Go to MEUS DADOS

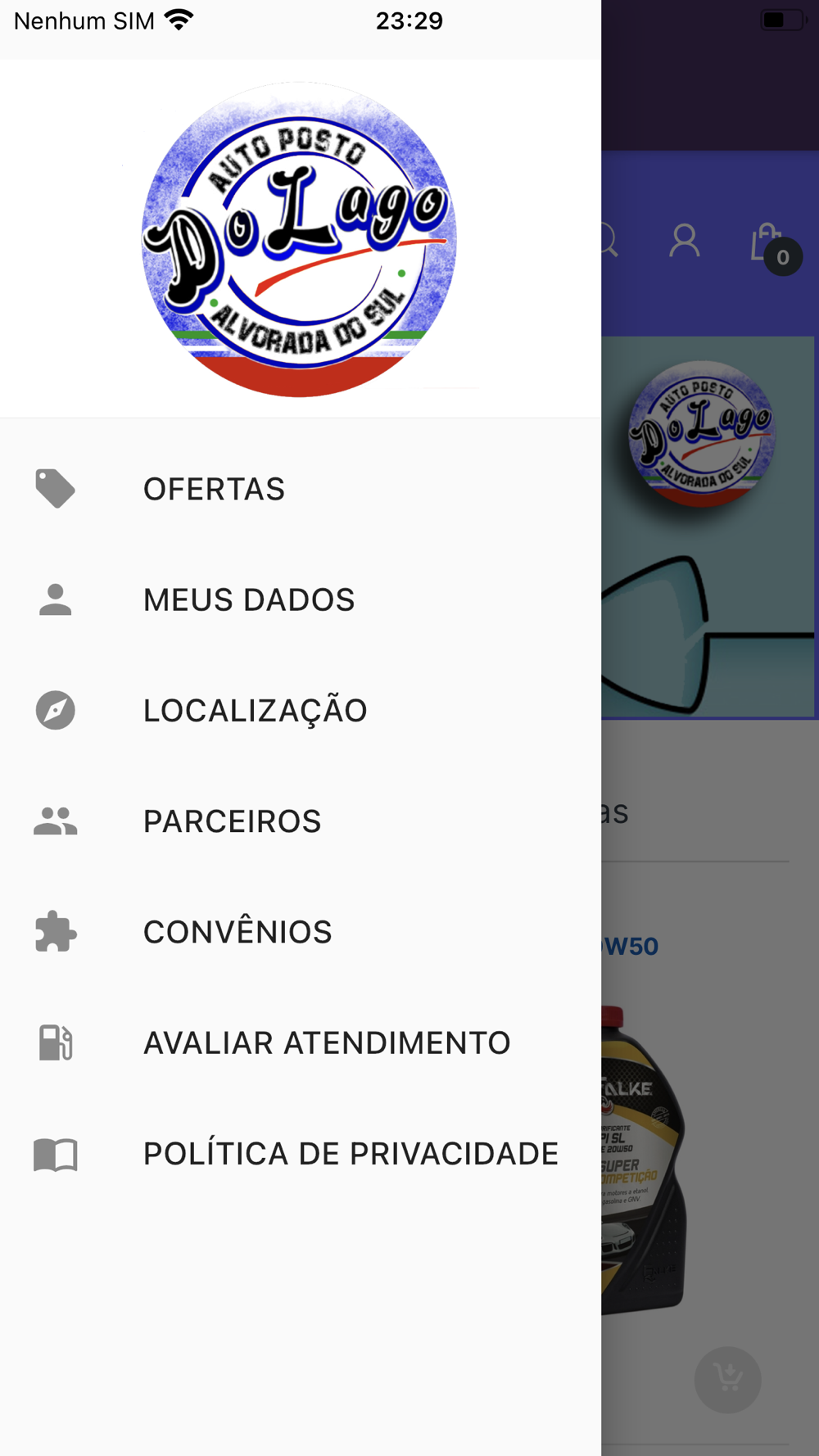point(300,599)
